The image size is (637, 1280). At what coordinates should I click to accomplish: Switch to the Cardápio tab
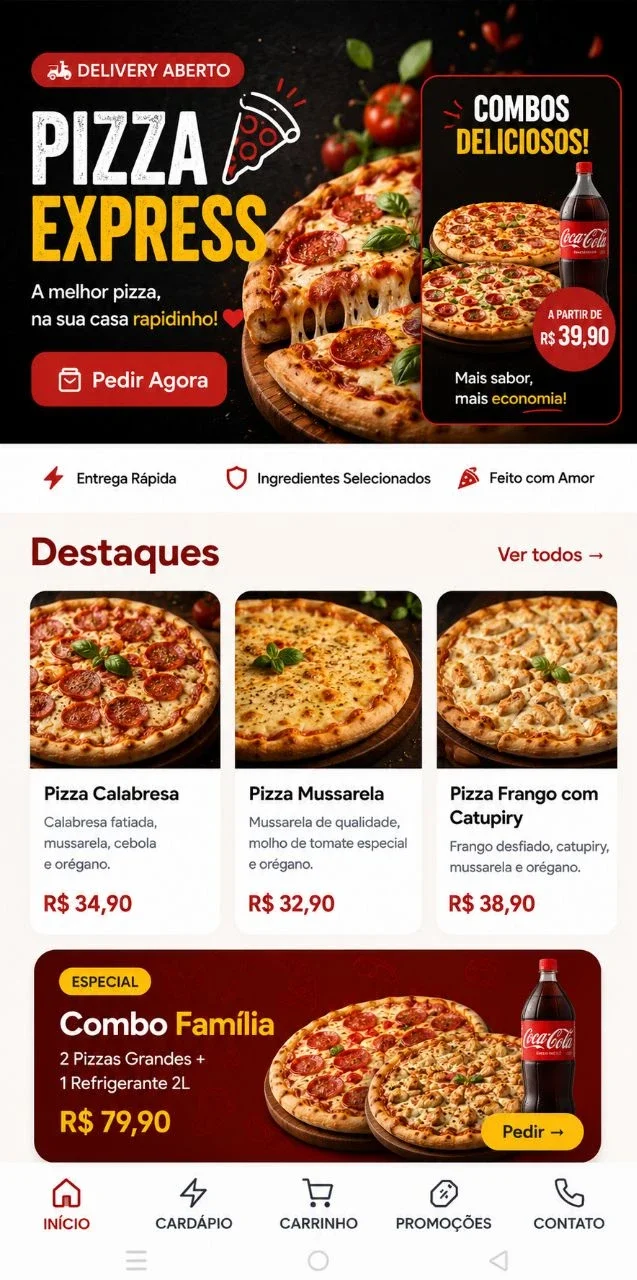click(x=193, y=1204)
